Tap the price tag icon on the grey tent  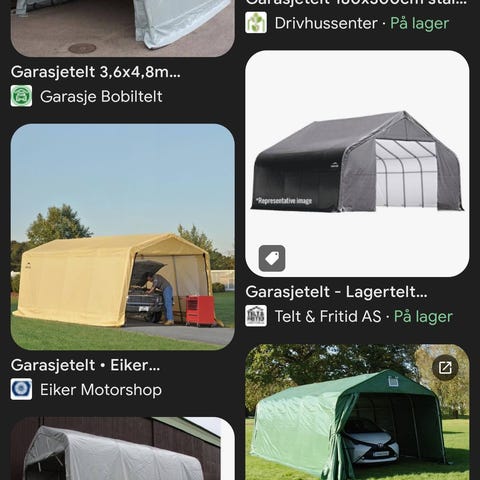click(x=272, y=258)
